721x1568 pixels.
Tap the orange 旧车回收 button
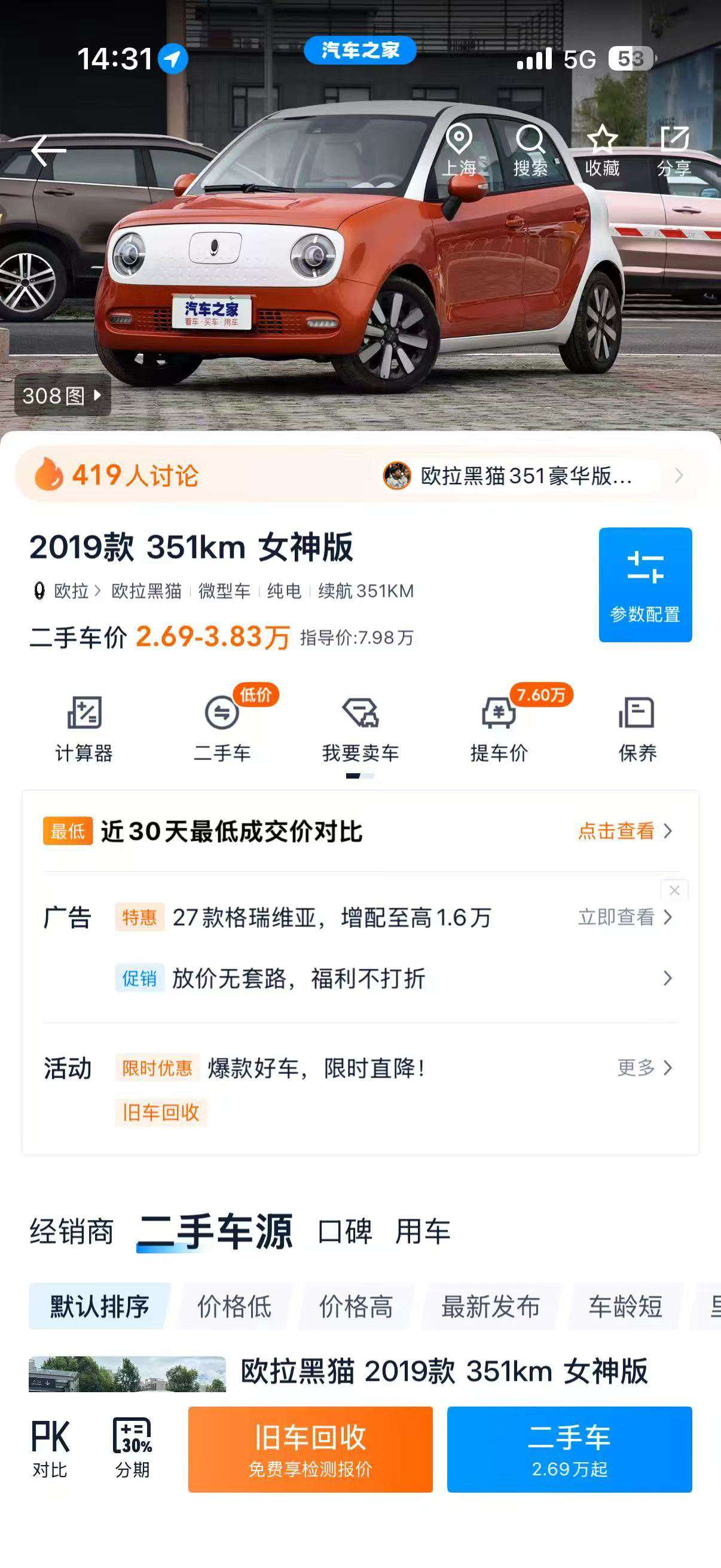tap(310, 1450)
